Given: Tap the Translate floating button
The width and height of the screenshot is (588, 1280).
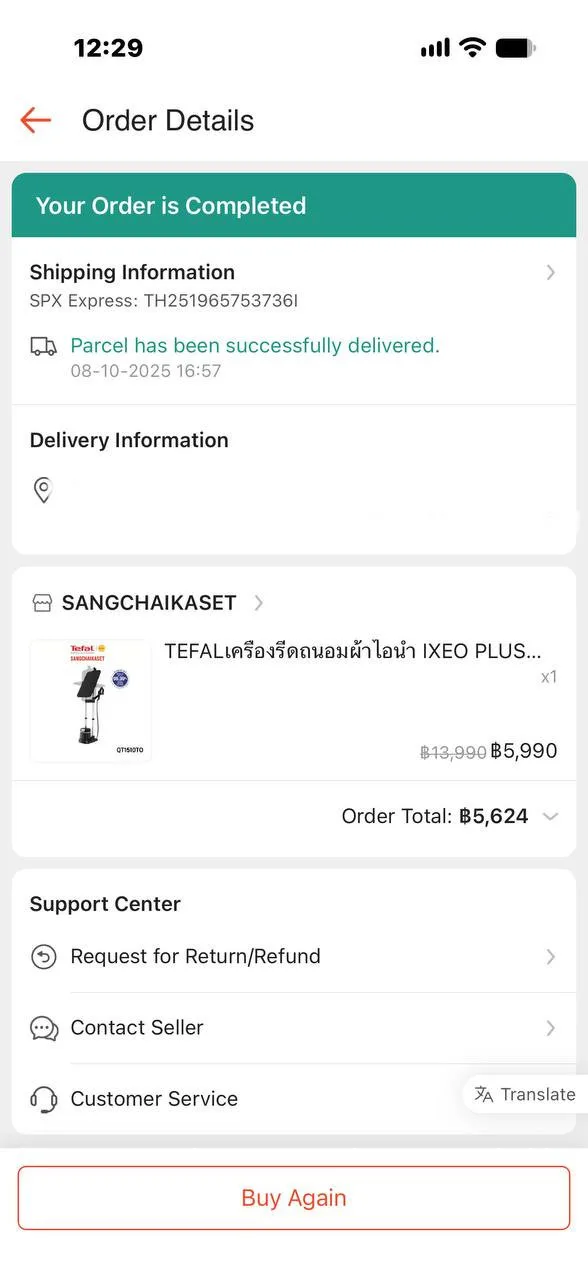Looking at the screenshot, I should [x=525, y=1094].
